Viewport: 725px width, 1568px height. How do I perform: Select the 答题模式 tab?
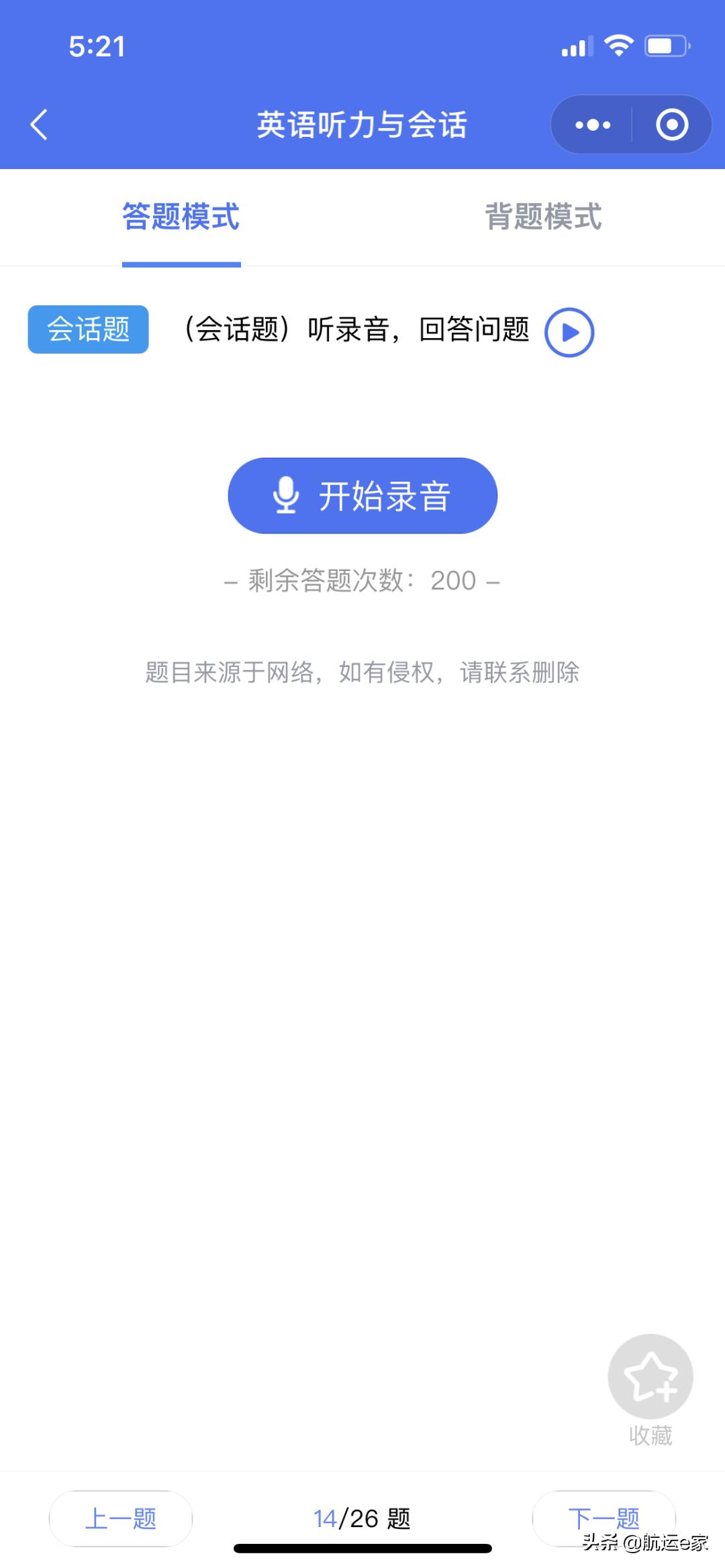(180, 217)
